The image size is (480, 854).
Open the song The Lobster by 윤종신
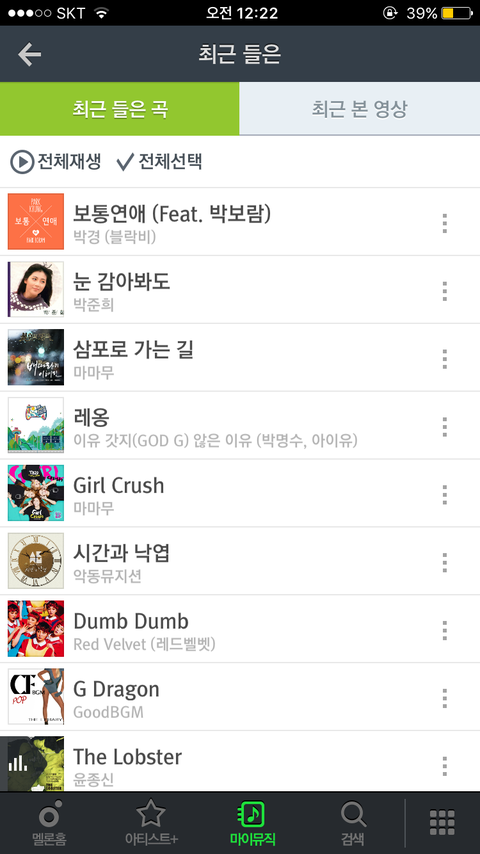click(240, 761)
